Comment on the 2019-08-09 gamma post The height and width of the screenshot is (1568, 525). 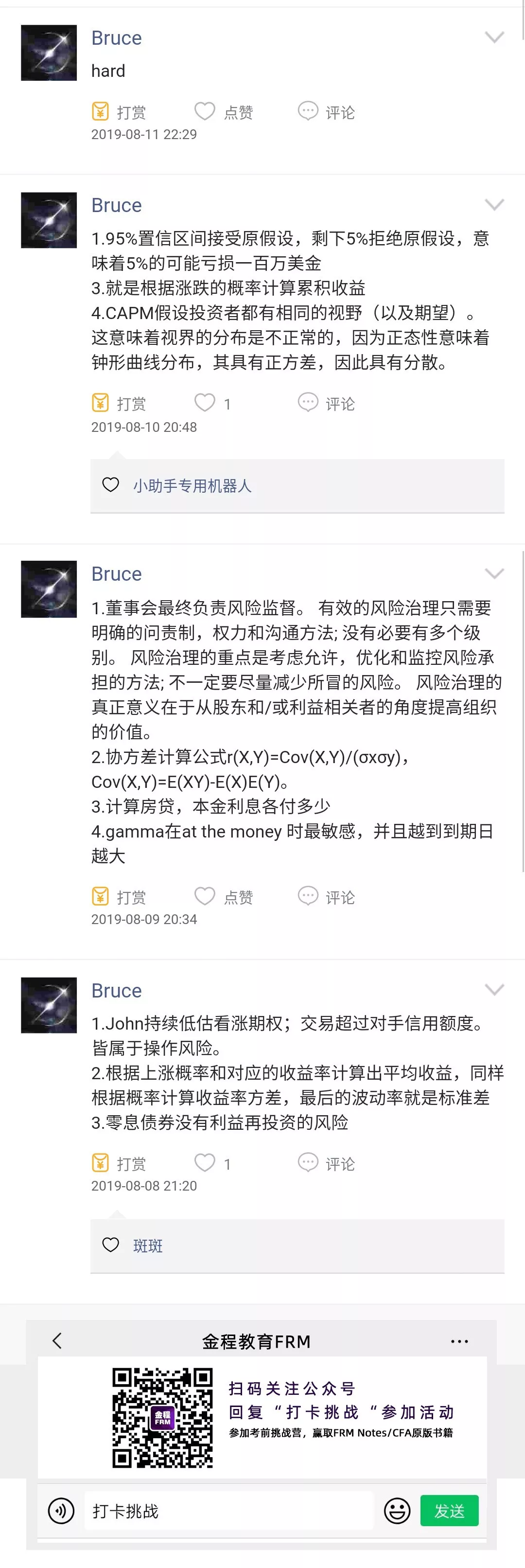[326, 897]
